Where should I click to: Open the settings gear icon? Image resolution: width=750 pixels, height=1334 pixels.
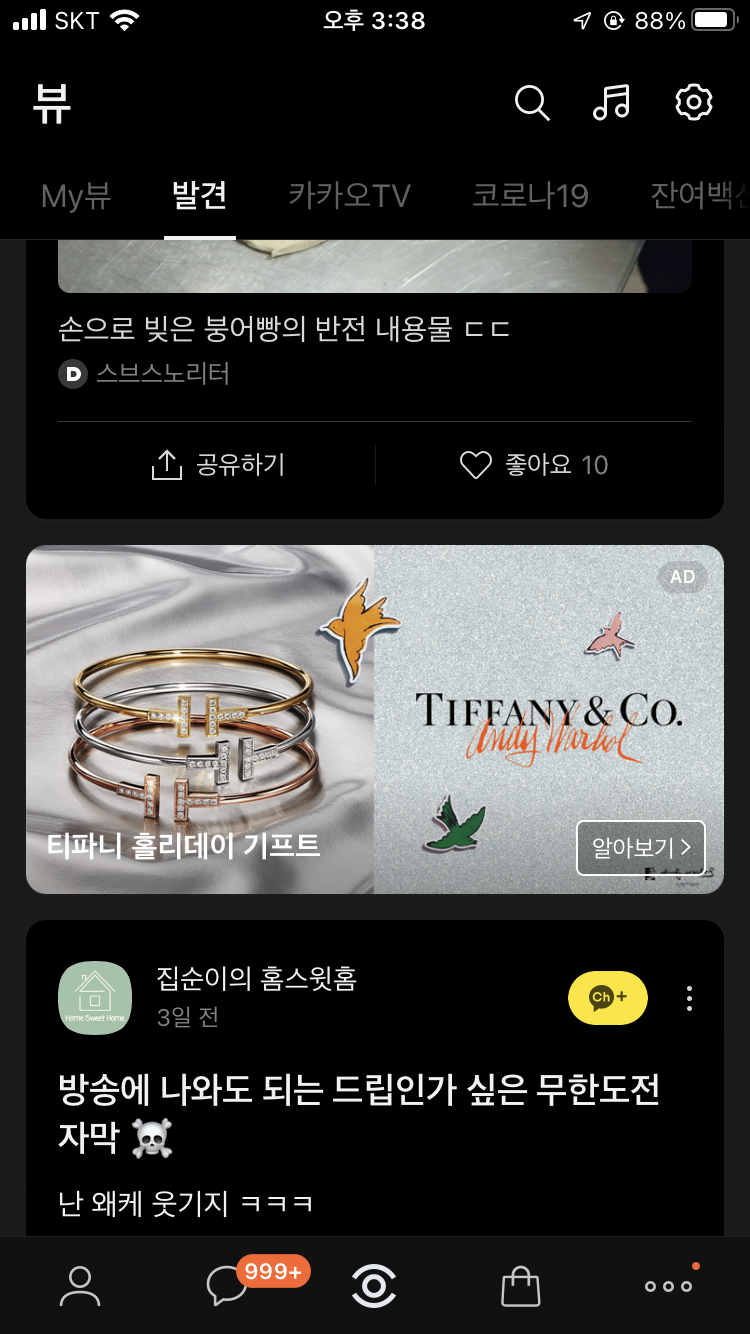693,102
